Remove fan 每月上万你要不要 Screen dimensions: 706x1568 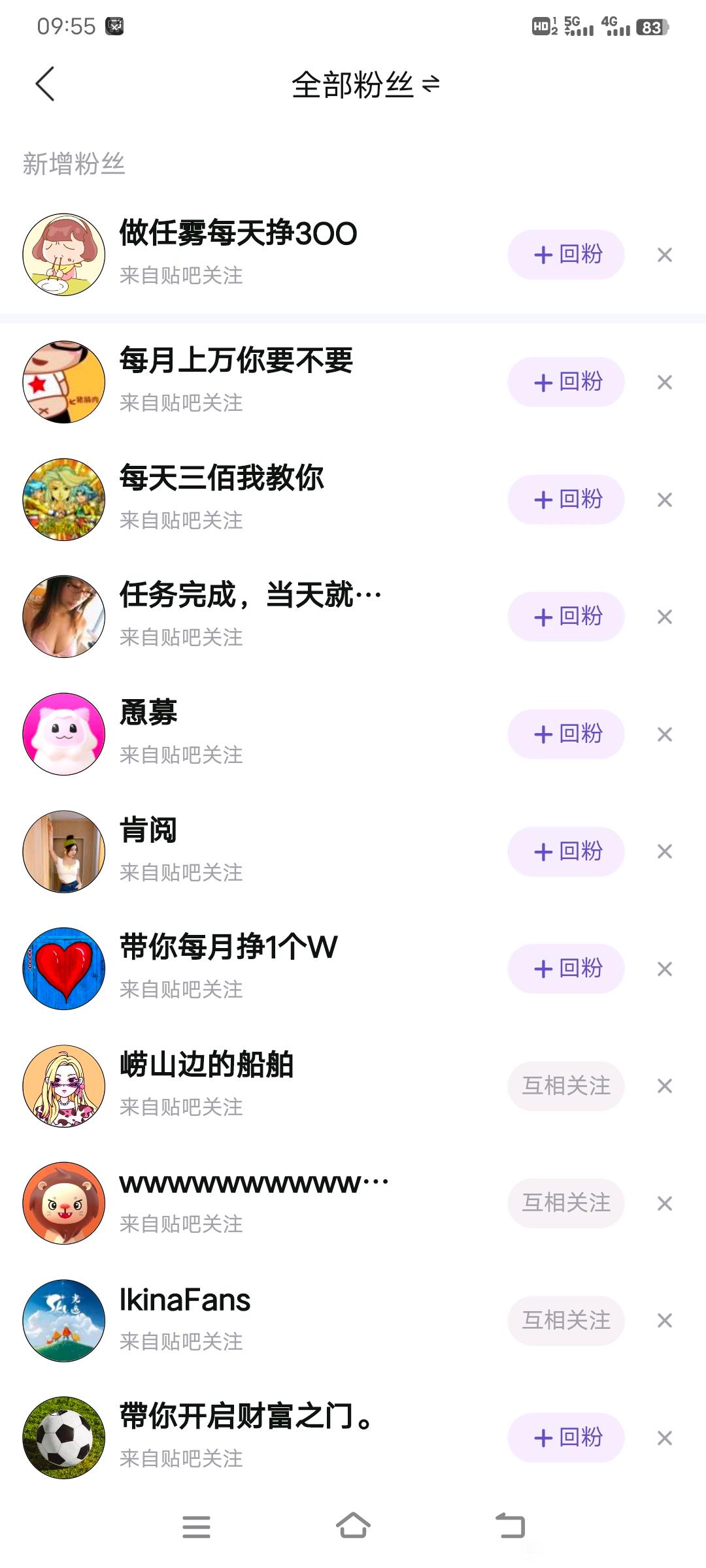tap(664, 382)
